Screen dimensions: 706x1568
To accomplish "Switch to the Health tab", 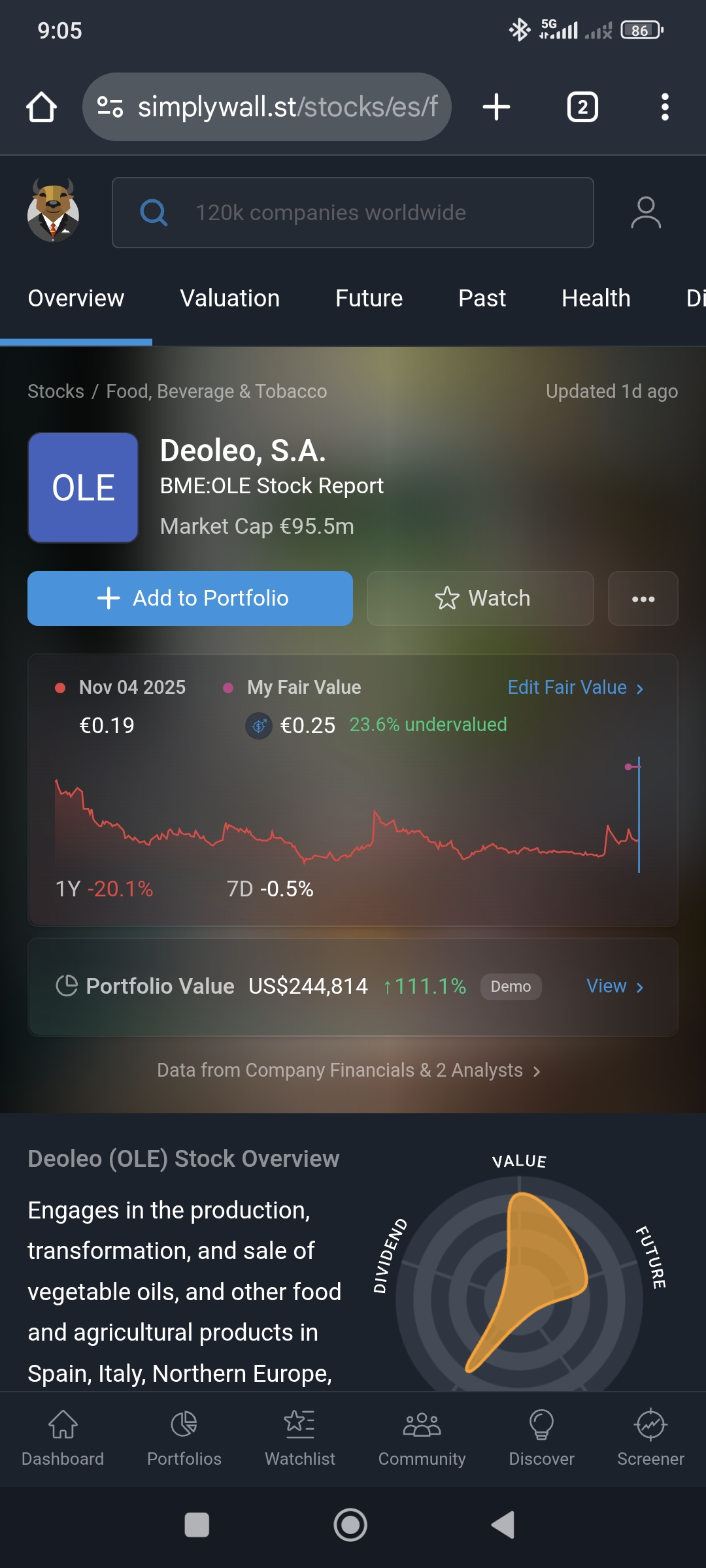I will [596, 299].
